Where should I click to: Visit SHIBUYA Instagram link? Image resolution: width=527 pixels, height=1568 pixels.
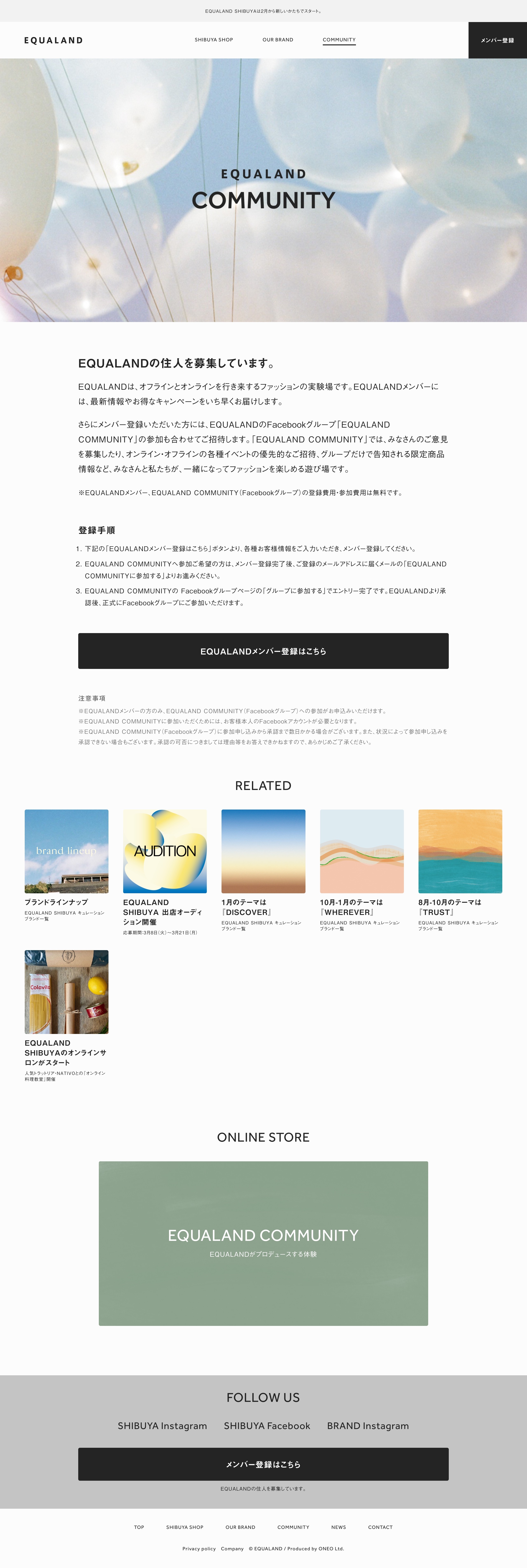click(x=162, y=1426)
